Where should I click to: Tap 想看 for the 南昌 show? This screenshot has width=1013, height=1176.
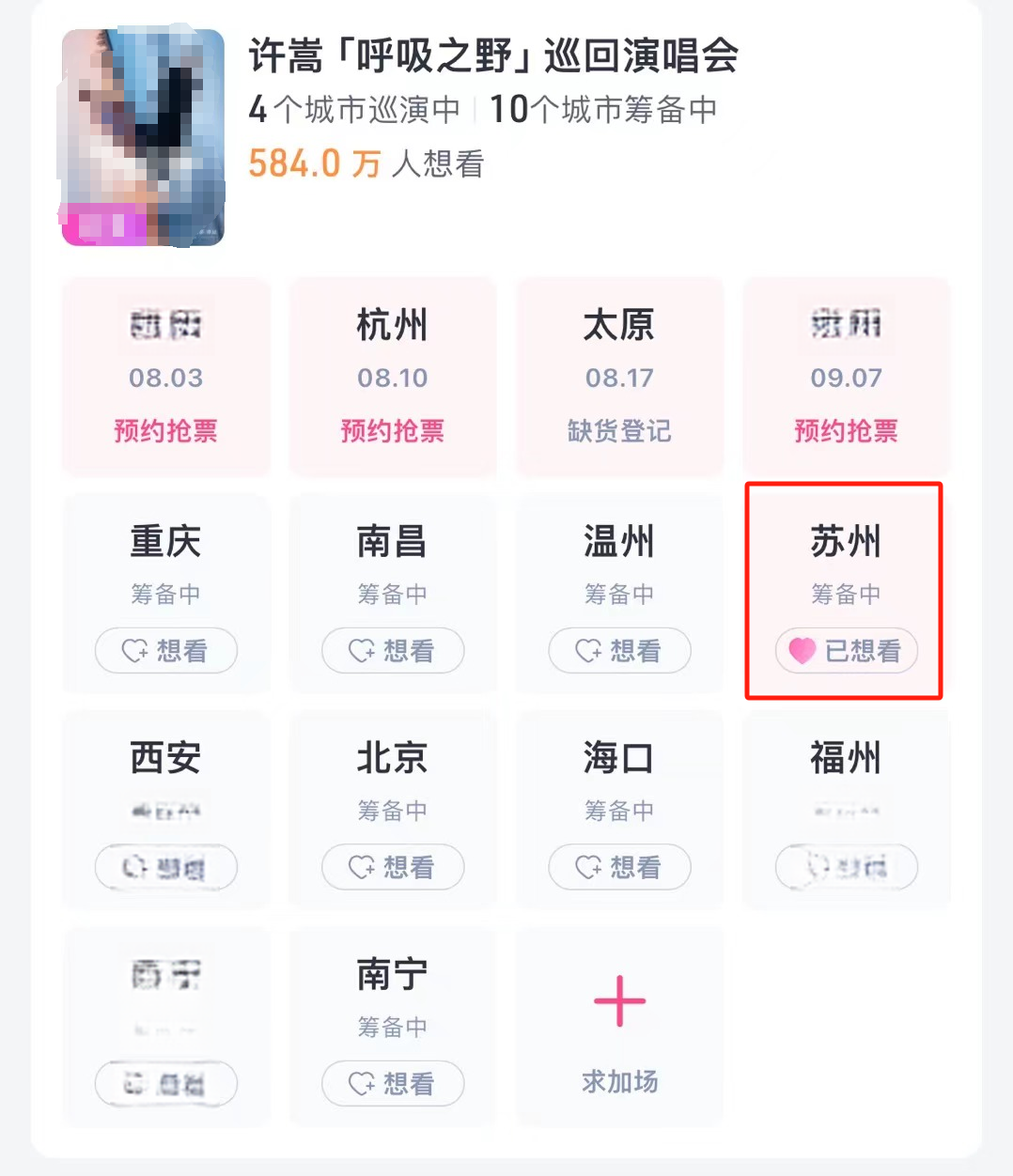tap(392, 650)
